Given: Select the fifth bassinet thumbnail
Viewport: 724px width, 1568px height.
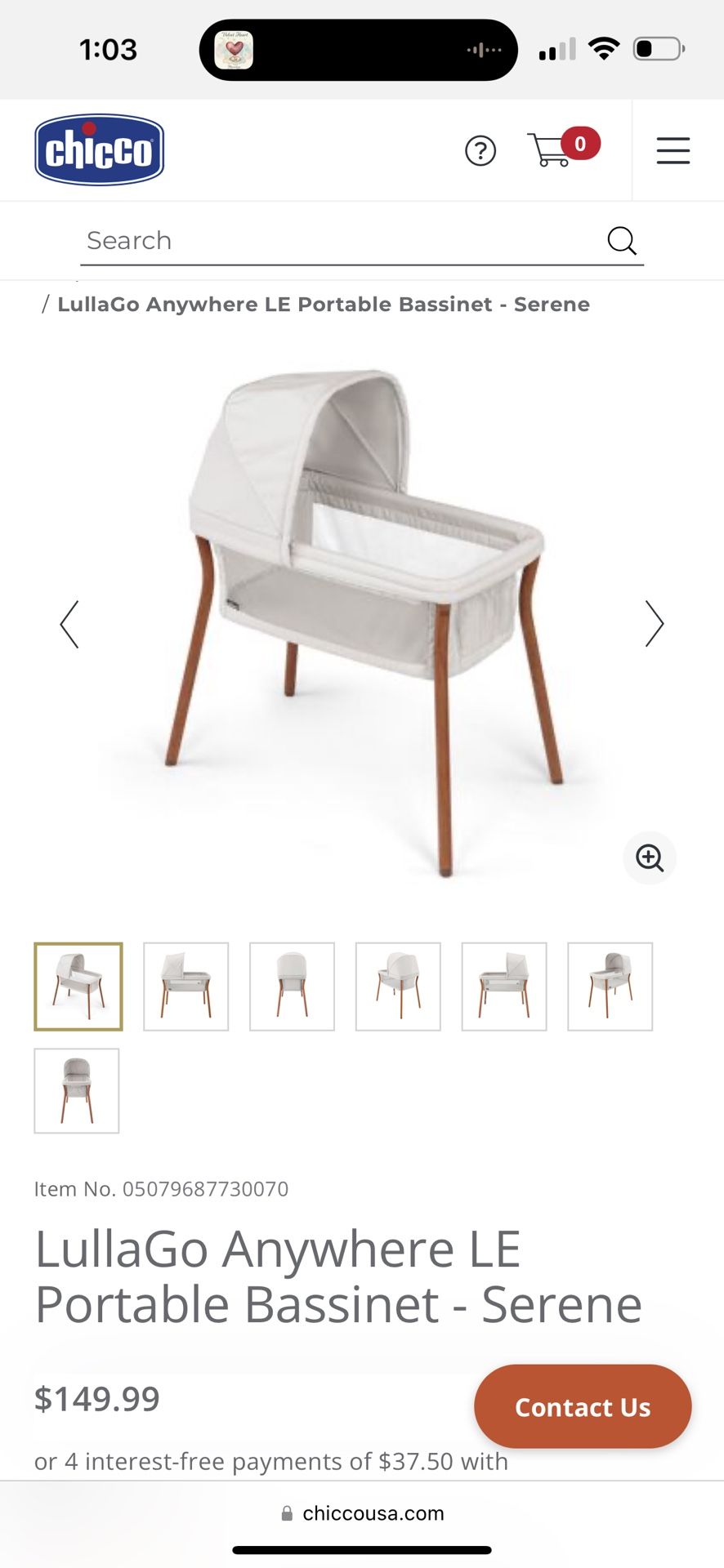Looking at the screenshot, I should [x=504, y=987].
